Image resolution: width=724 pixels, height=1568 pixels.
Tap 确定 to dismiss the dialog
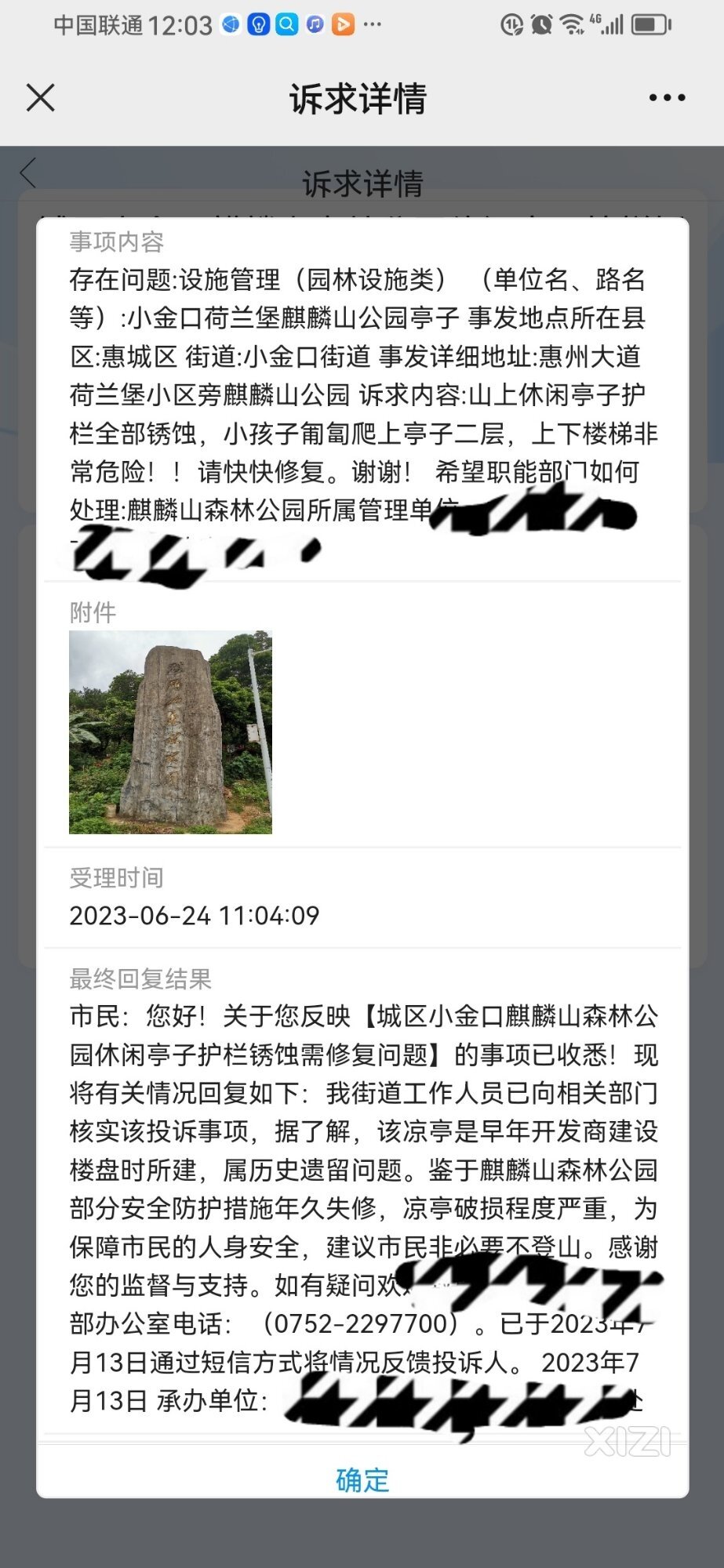362,1479
